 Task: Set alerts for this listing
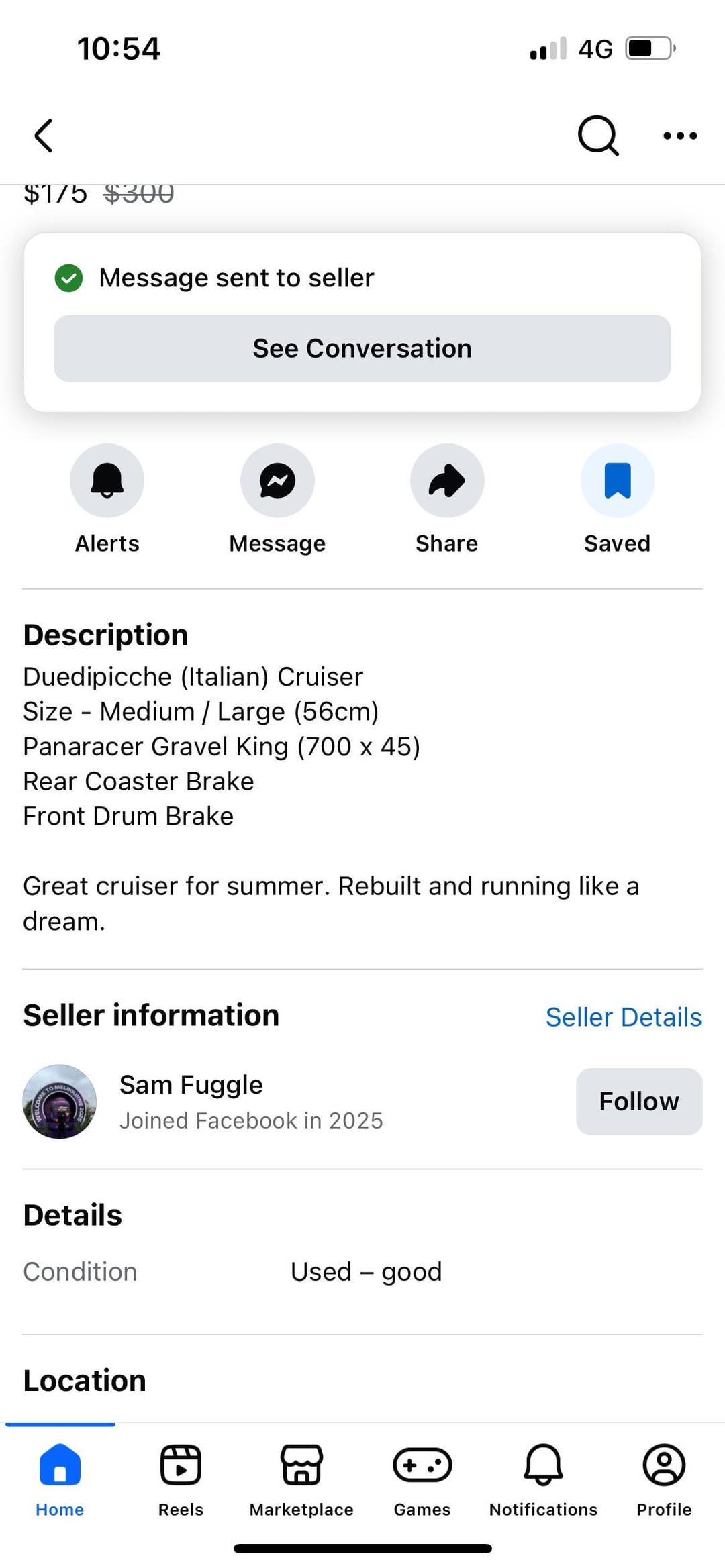(107, 480)
